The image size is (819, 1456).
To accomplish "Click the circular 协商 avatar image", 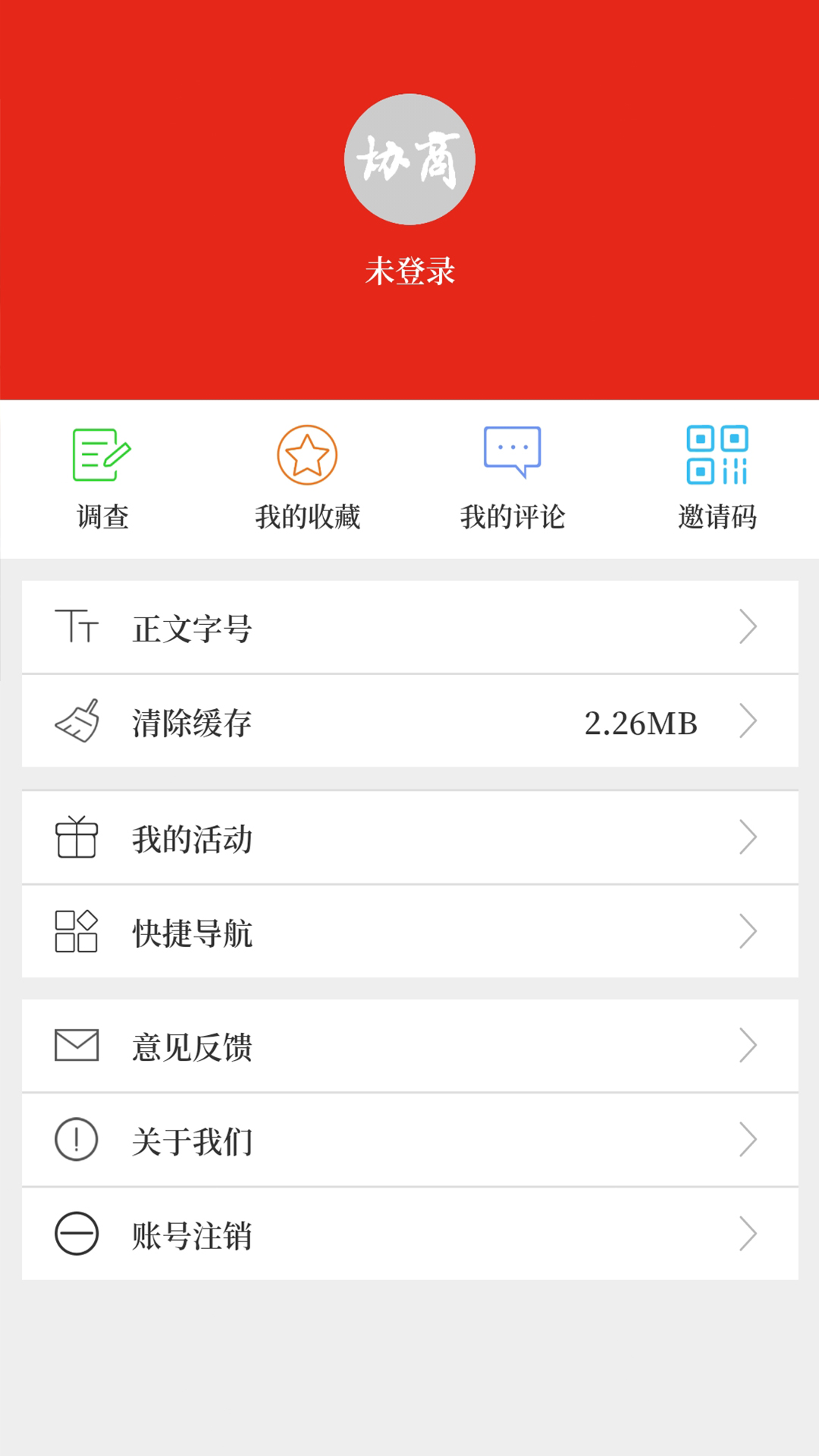I will click(409, 159).
